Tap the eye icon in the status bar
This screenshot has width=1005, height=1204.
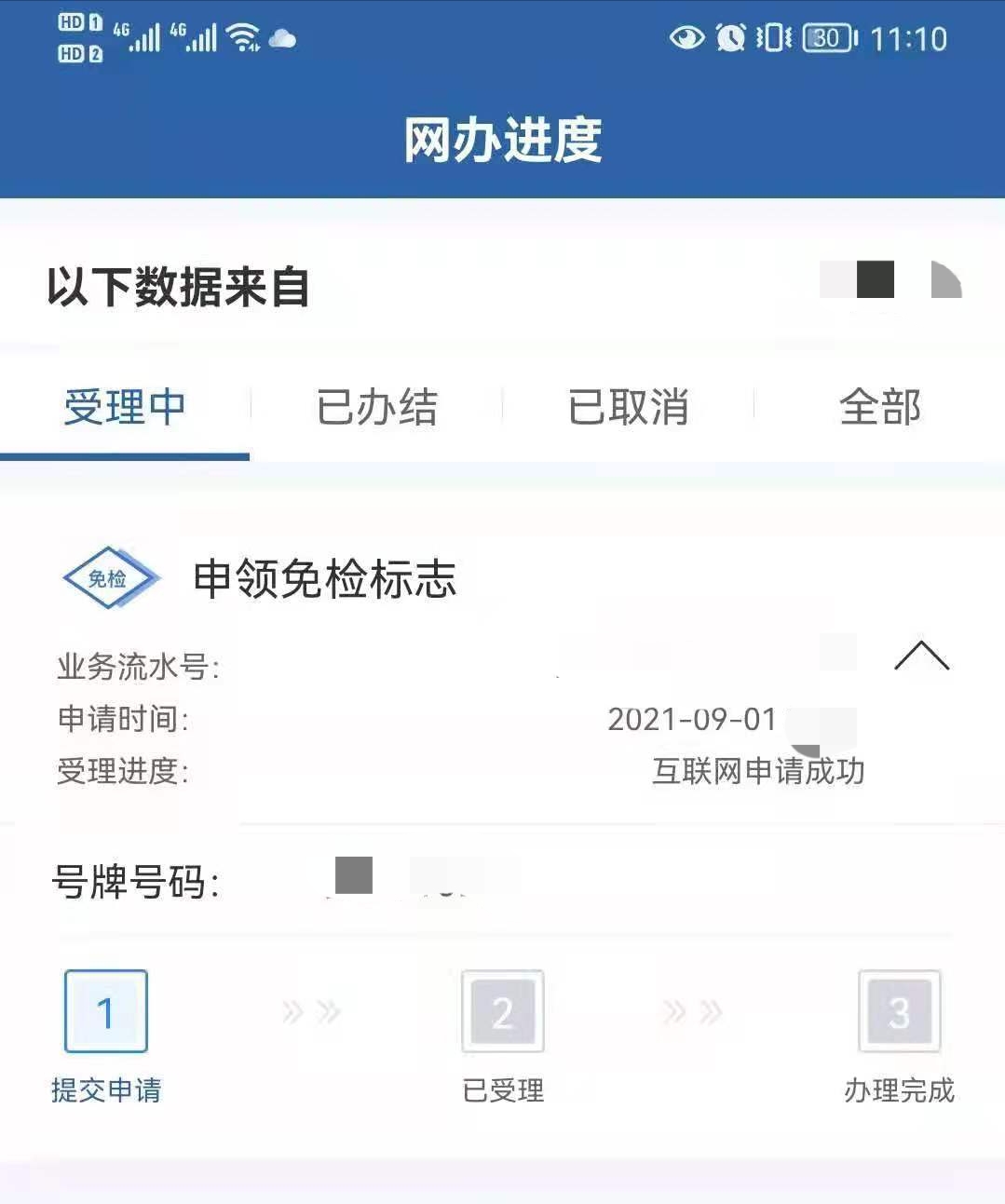tap(688, 39)
